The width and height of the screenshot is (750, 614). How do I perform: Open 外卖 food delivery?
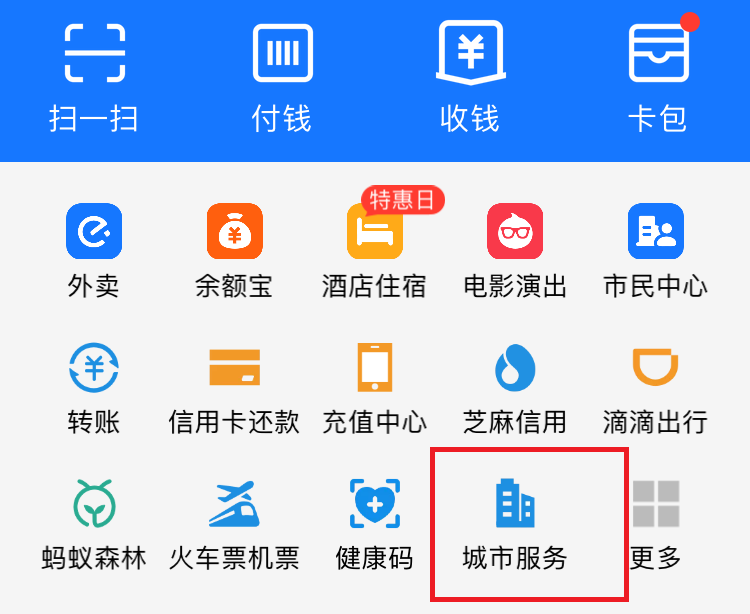(x=94, y=250)
